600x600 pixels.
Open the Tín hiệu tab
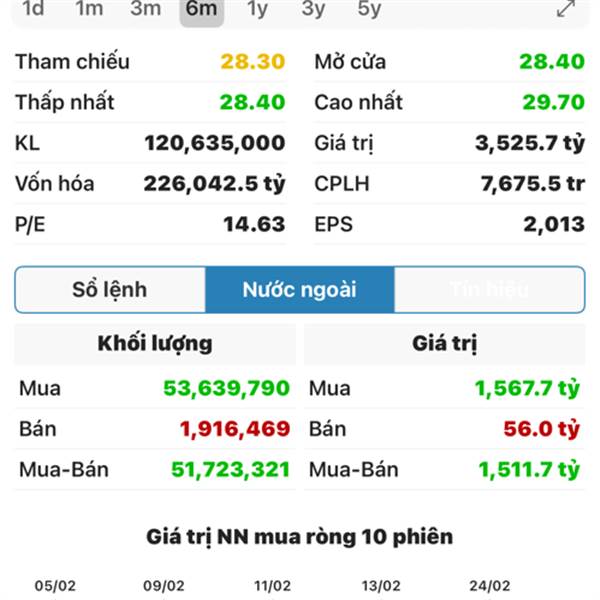pyautogui.click(x=489, y=290)
